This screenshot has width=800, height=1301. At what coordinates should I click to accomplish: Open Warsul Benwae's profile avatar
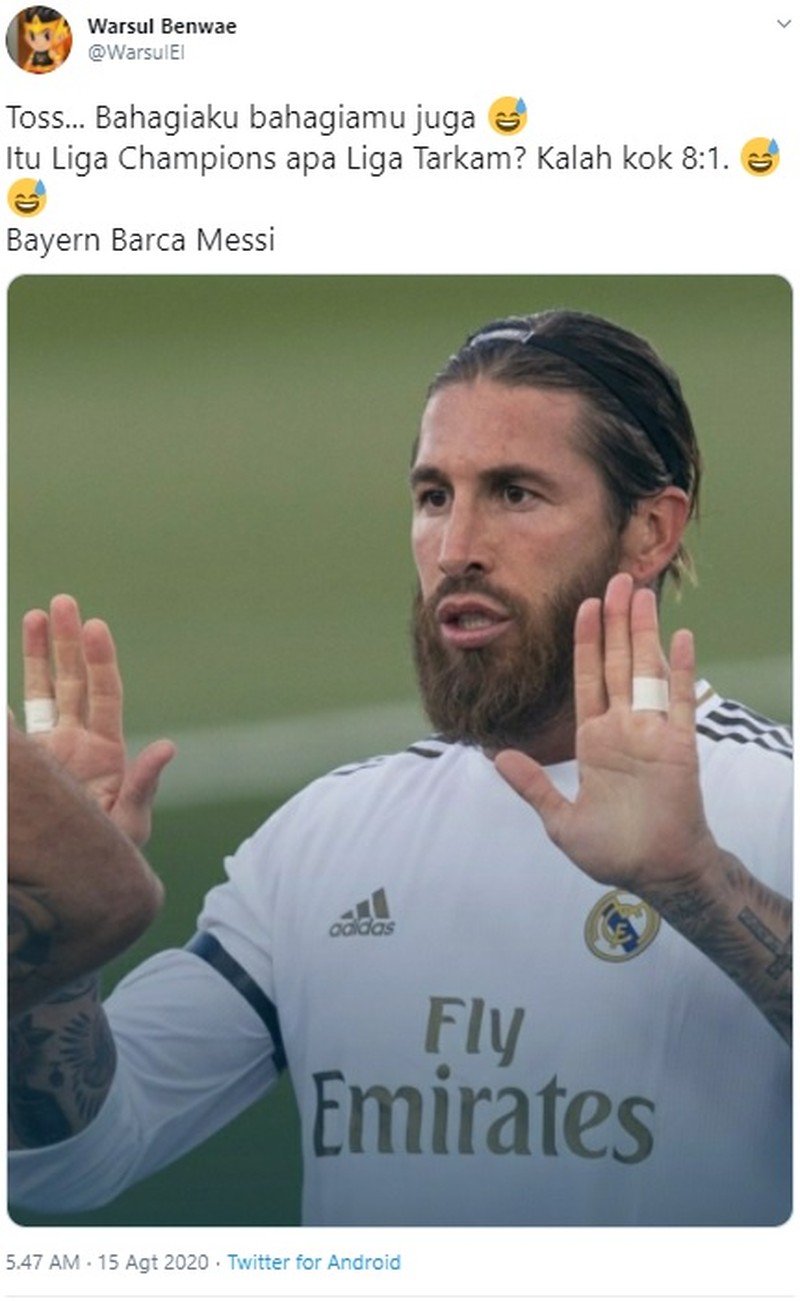pyautogui.click(x=39, y=39)
